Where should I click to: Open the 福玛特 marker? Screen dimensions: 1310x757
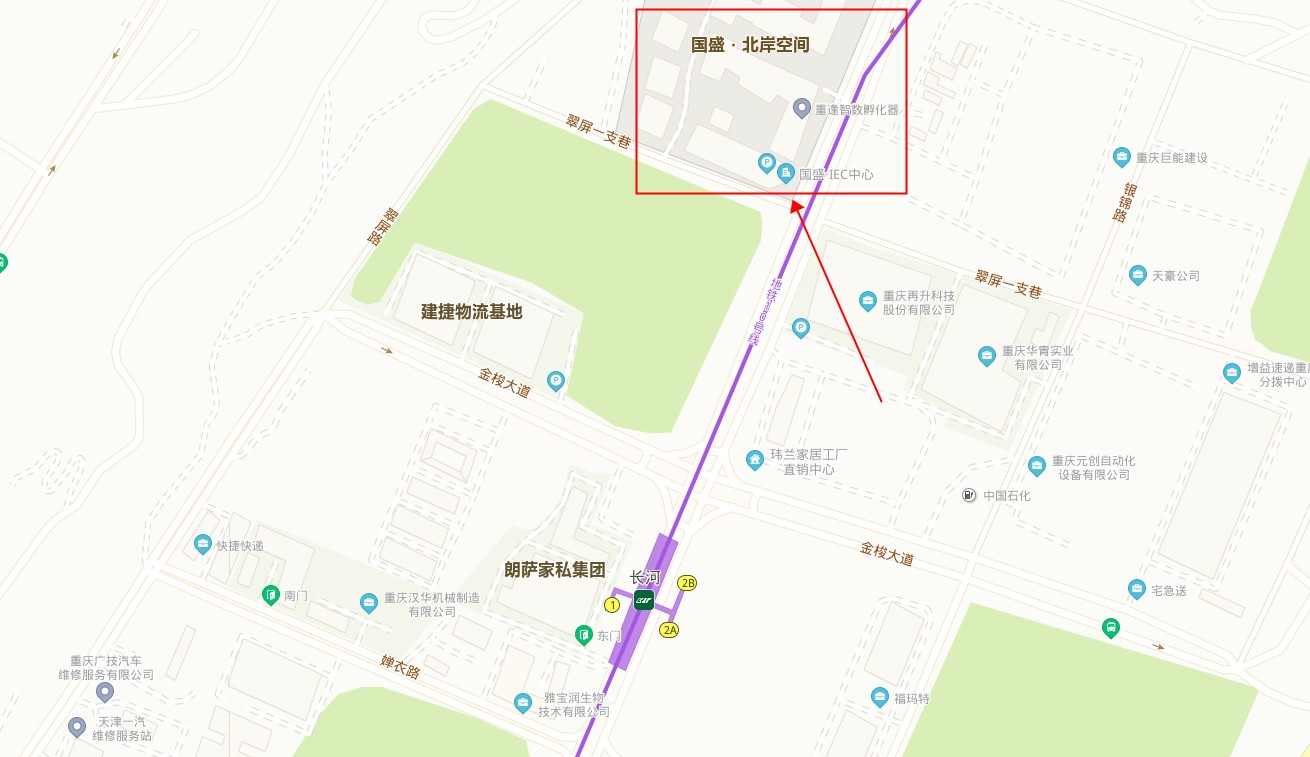coord(880,696)
